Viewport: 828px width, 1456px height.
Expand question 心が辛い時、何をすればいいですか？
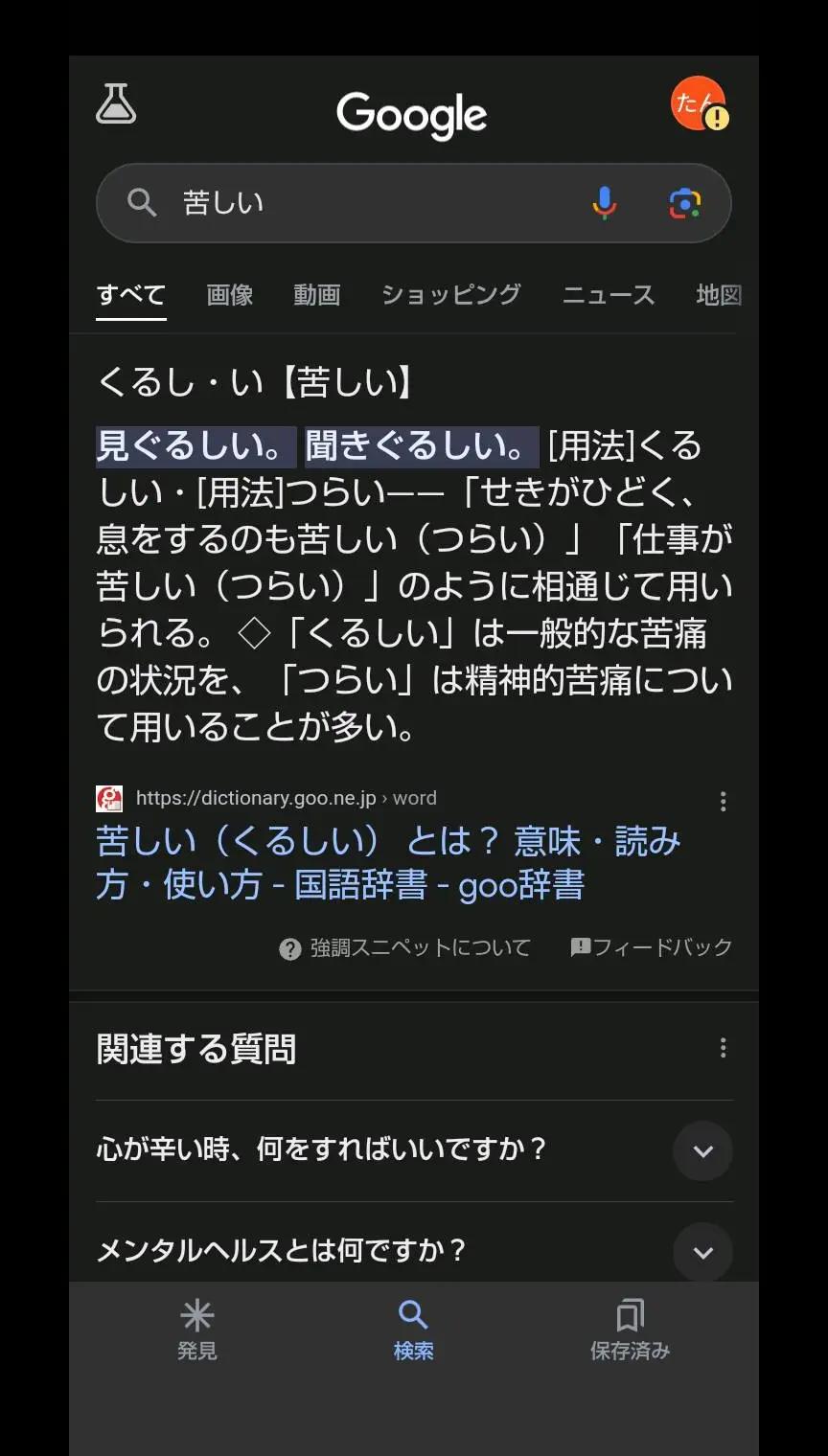702,1150
